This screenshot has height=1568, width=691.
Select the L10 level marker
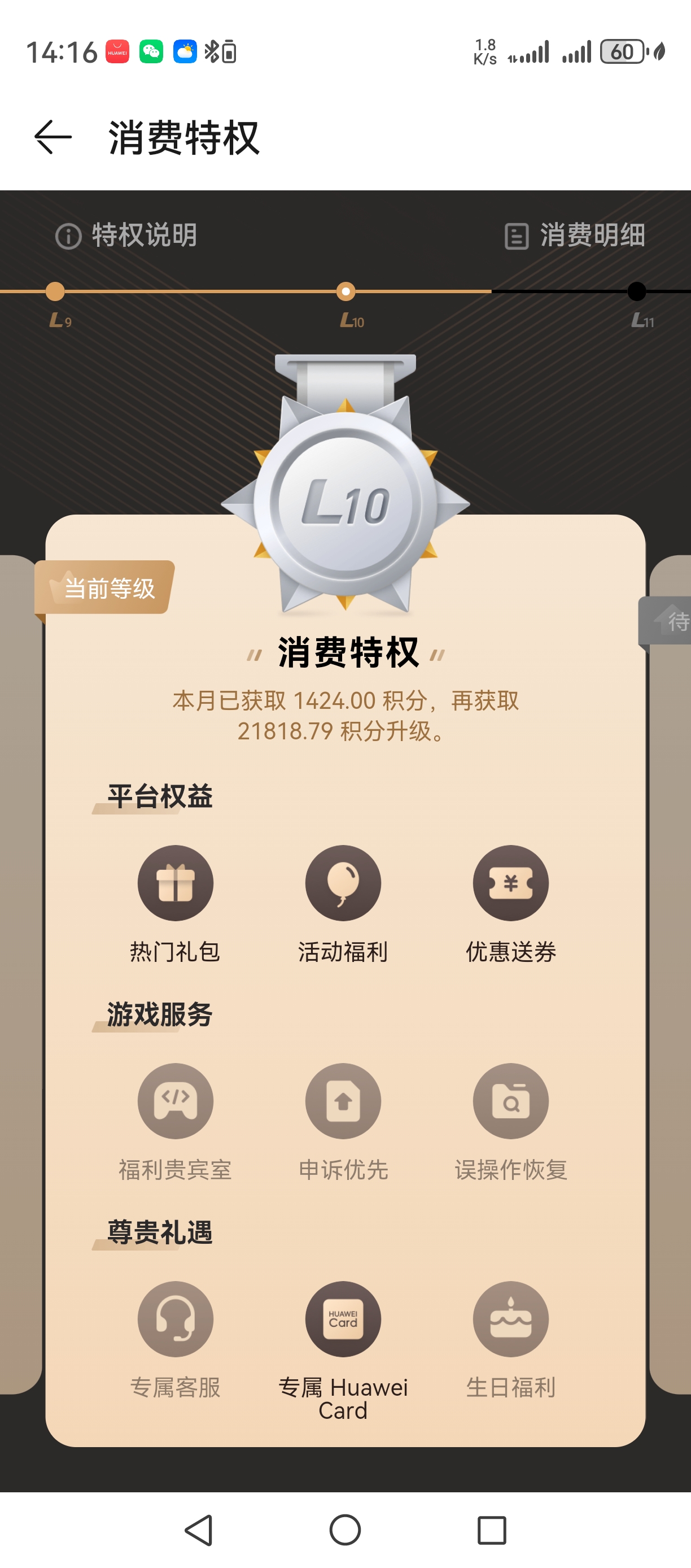click(x=345, y=292)
